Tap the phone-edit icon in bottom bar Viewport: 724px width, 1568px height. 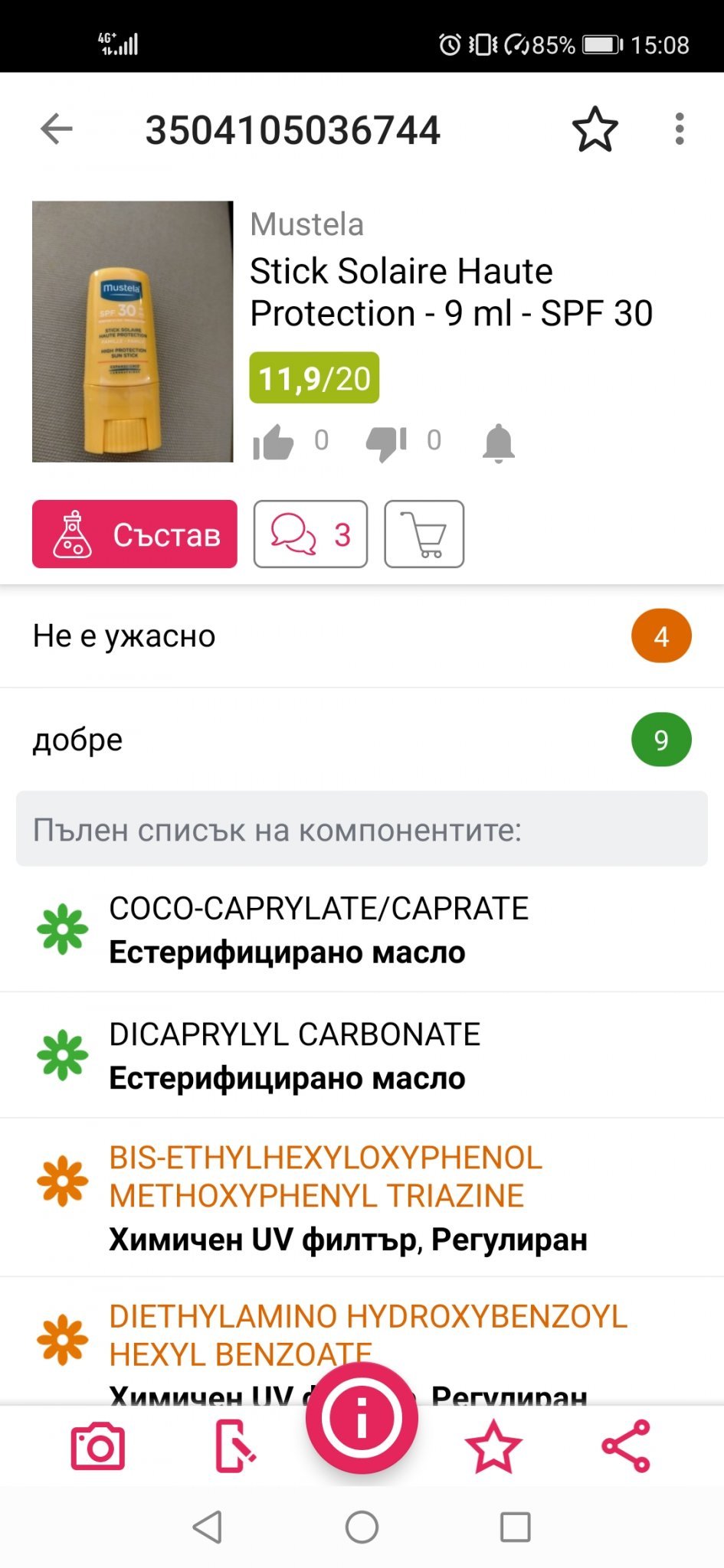(235, 1446)
